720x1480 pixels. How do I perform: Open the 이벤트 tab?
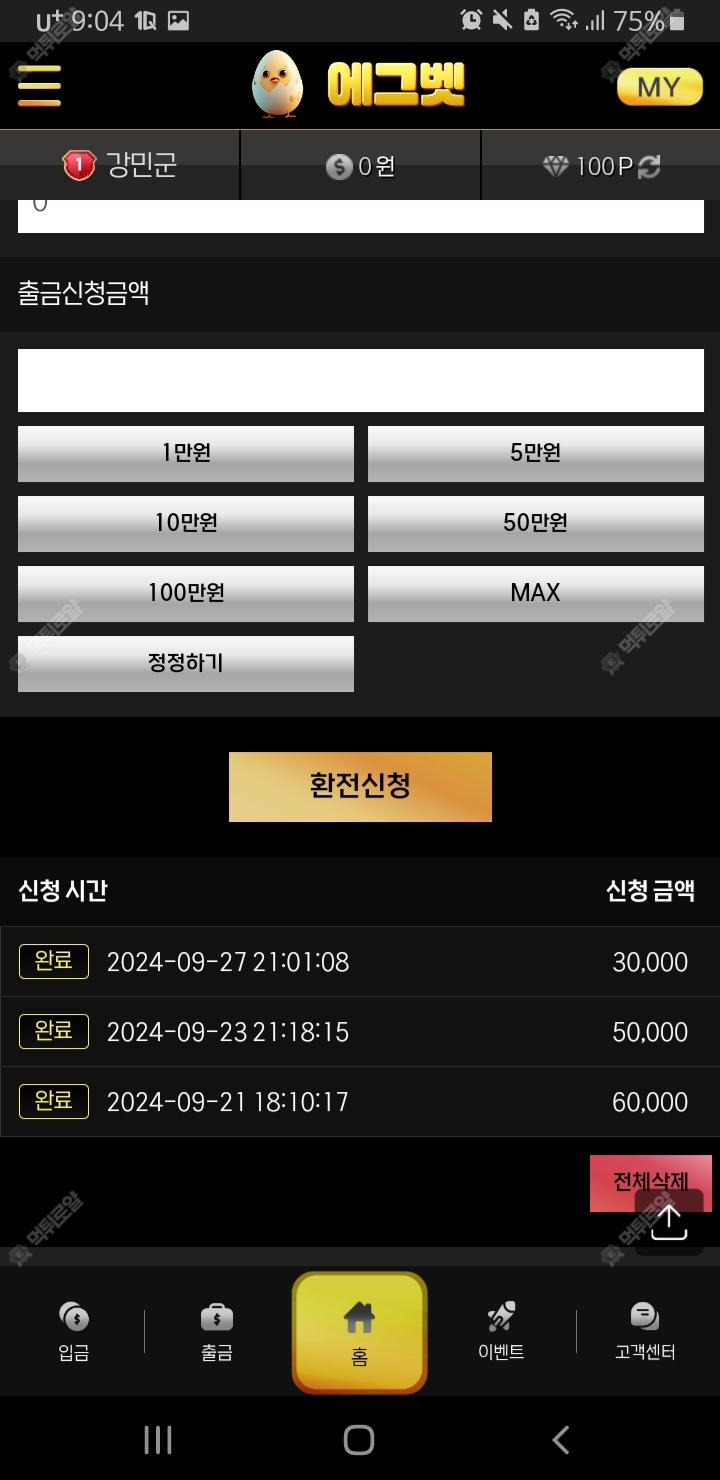[x=501, y=1331]
